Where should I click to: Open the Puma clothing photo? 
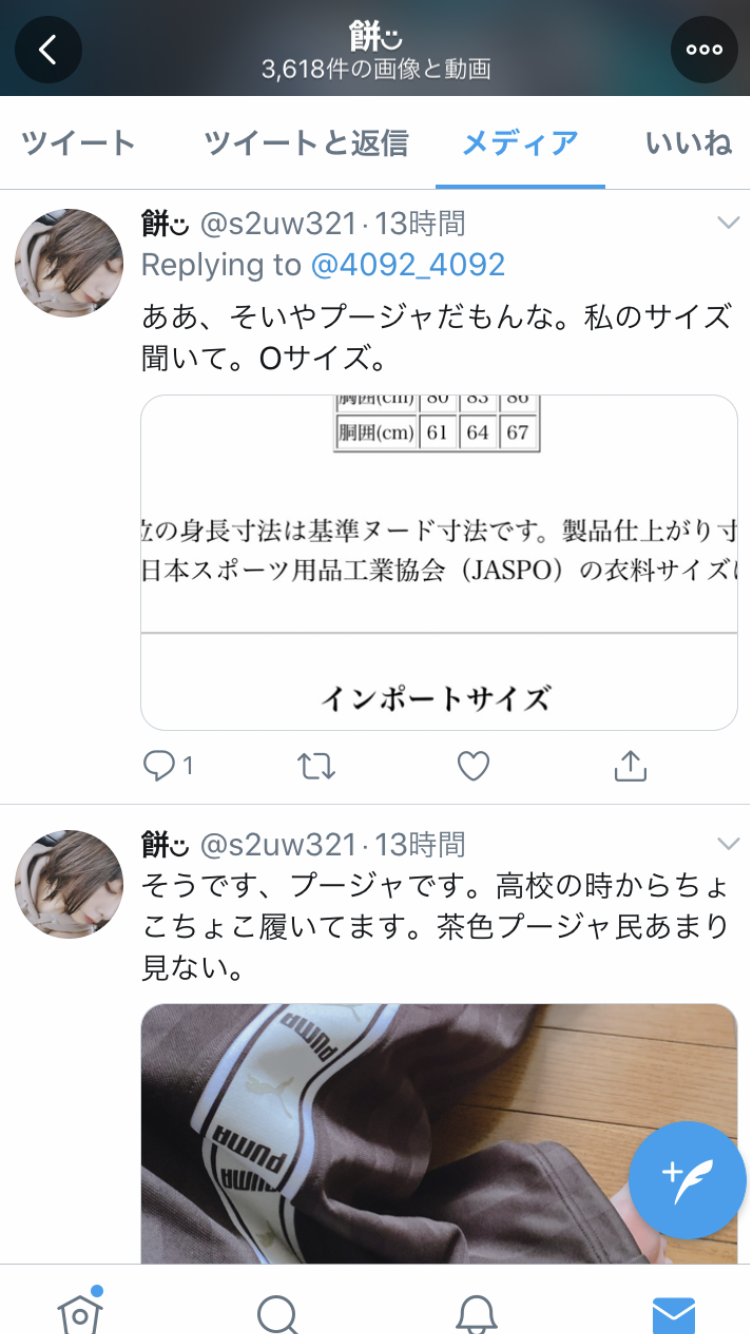point(400,1130)
